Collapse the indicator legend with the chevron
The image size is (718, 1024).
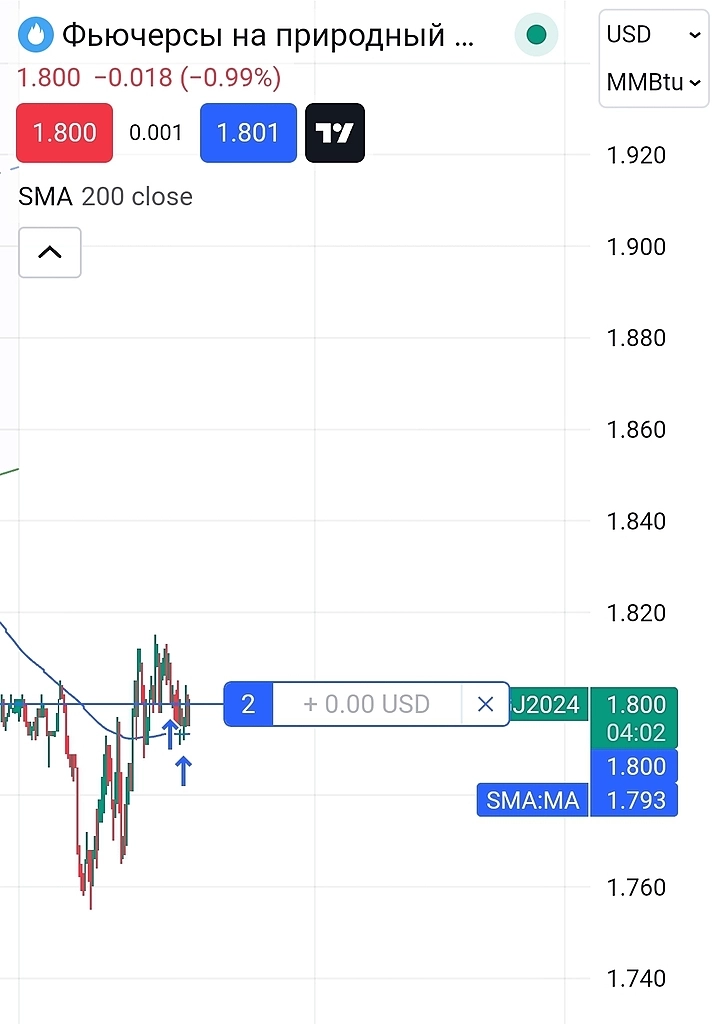[x=50, y=253]
